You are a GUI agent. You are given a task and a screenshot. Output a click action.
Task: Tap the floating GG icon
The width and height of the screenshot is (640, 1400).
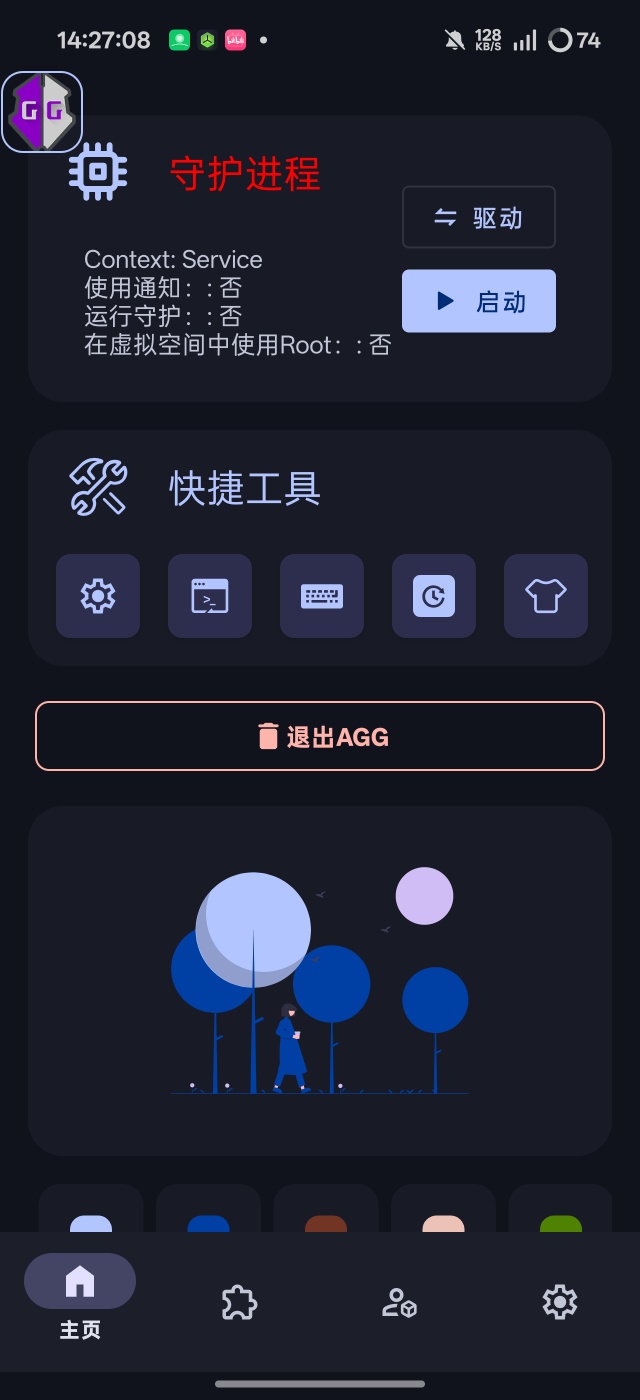click(42, 112)
